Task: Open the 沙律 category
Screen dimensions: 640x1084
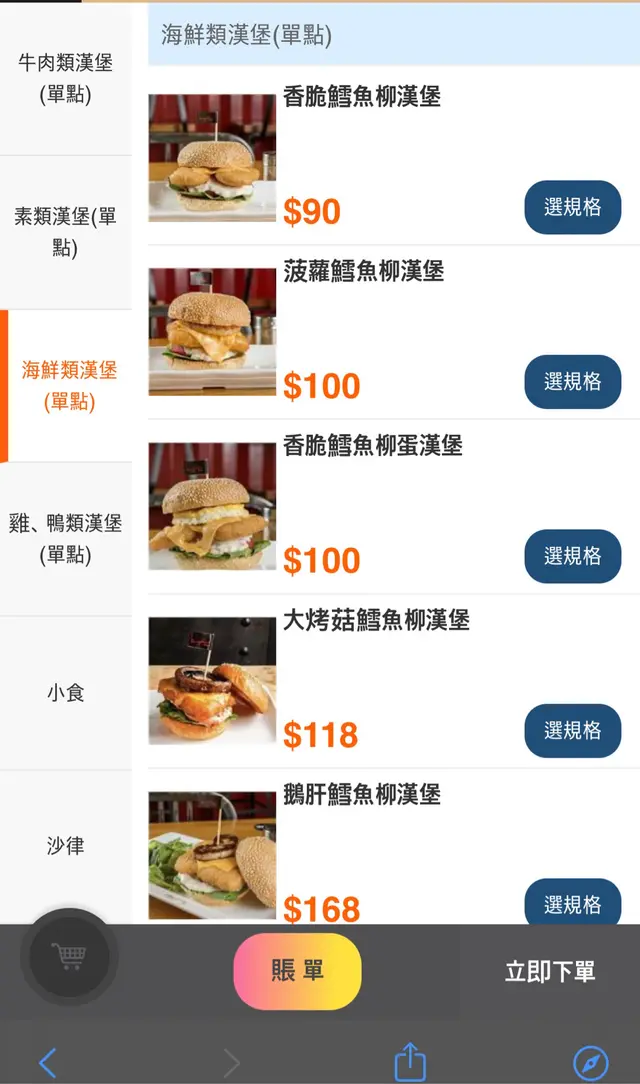Action: (x=65, y=846)
